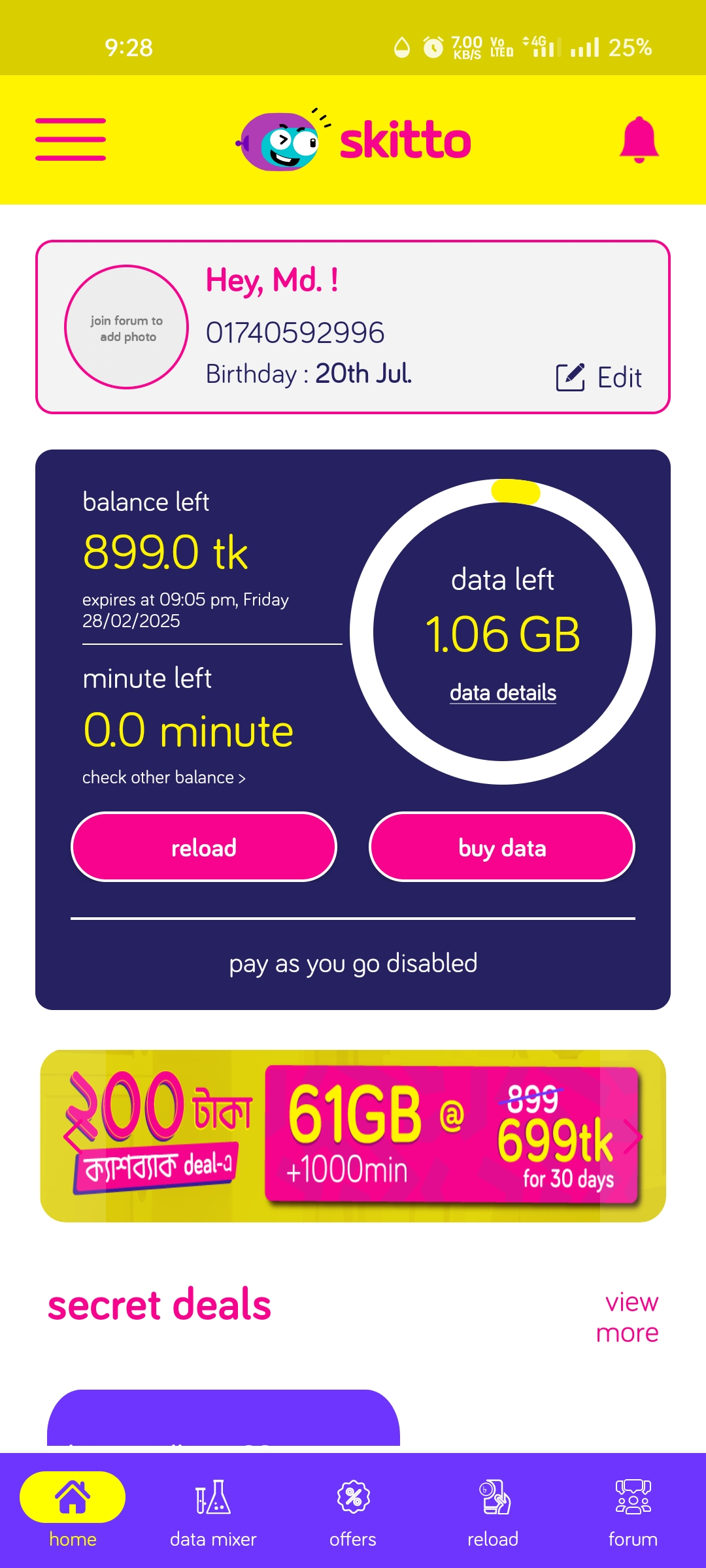This screenshot has height=1568, width=706.
Task: Open the hamburger drawer menu
Action: point(71,139)
